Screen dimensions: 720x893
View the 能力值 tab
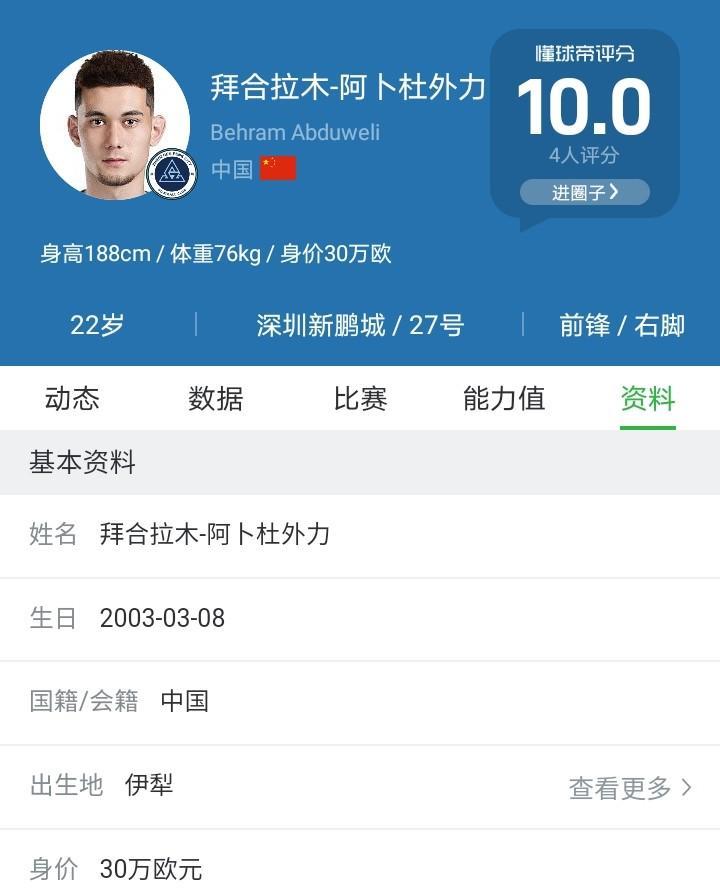(504, 399)
